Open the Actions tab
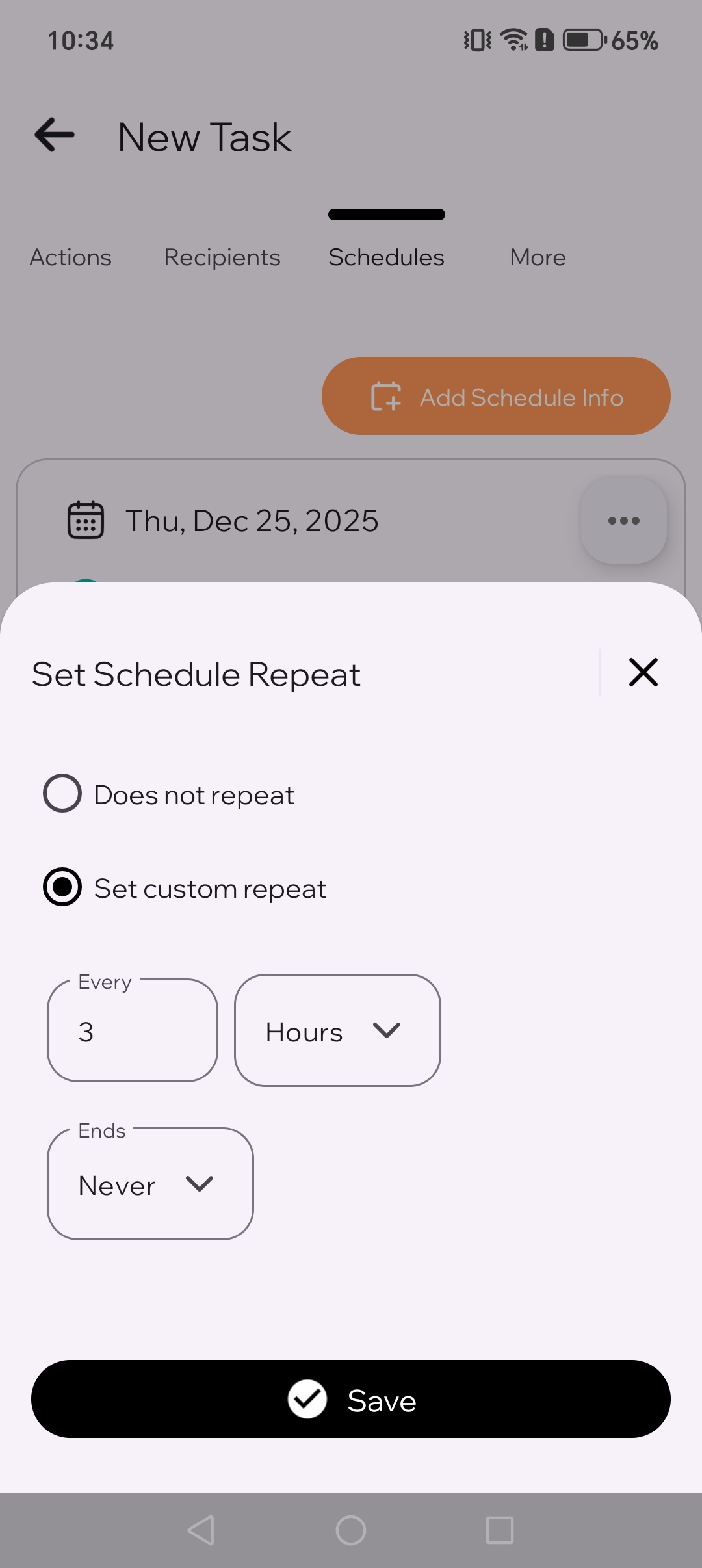702x1568 pixels. pyautogui.click(x=70, y=257)
